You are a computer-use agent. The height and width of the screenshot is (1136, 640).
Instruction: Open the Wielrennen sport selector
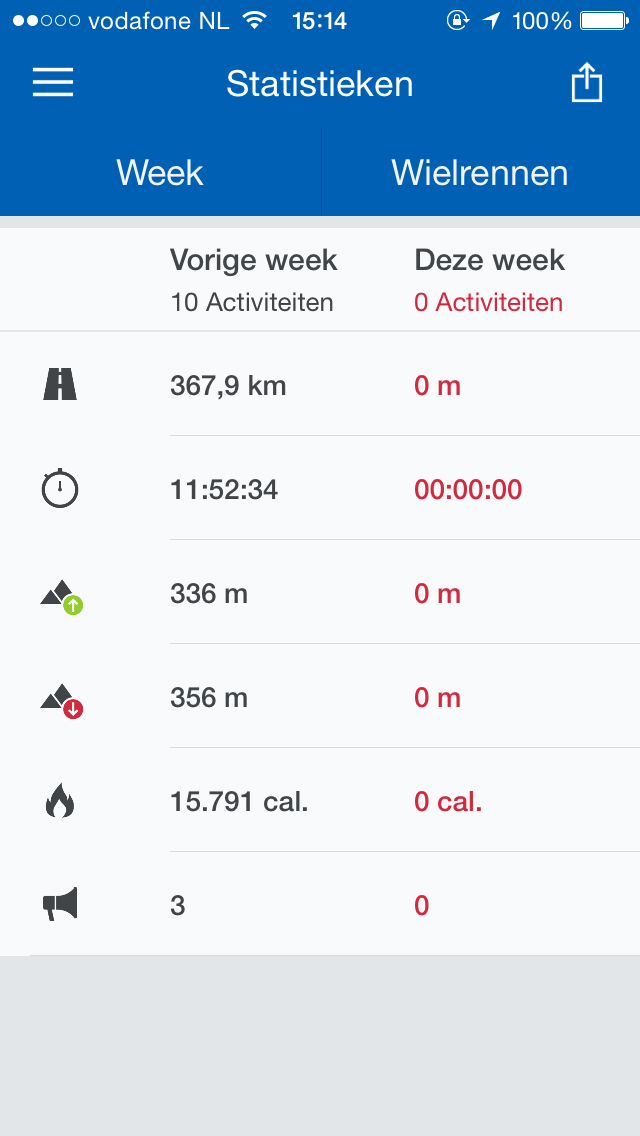point(480,173)
